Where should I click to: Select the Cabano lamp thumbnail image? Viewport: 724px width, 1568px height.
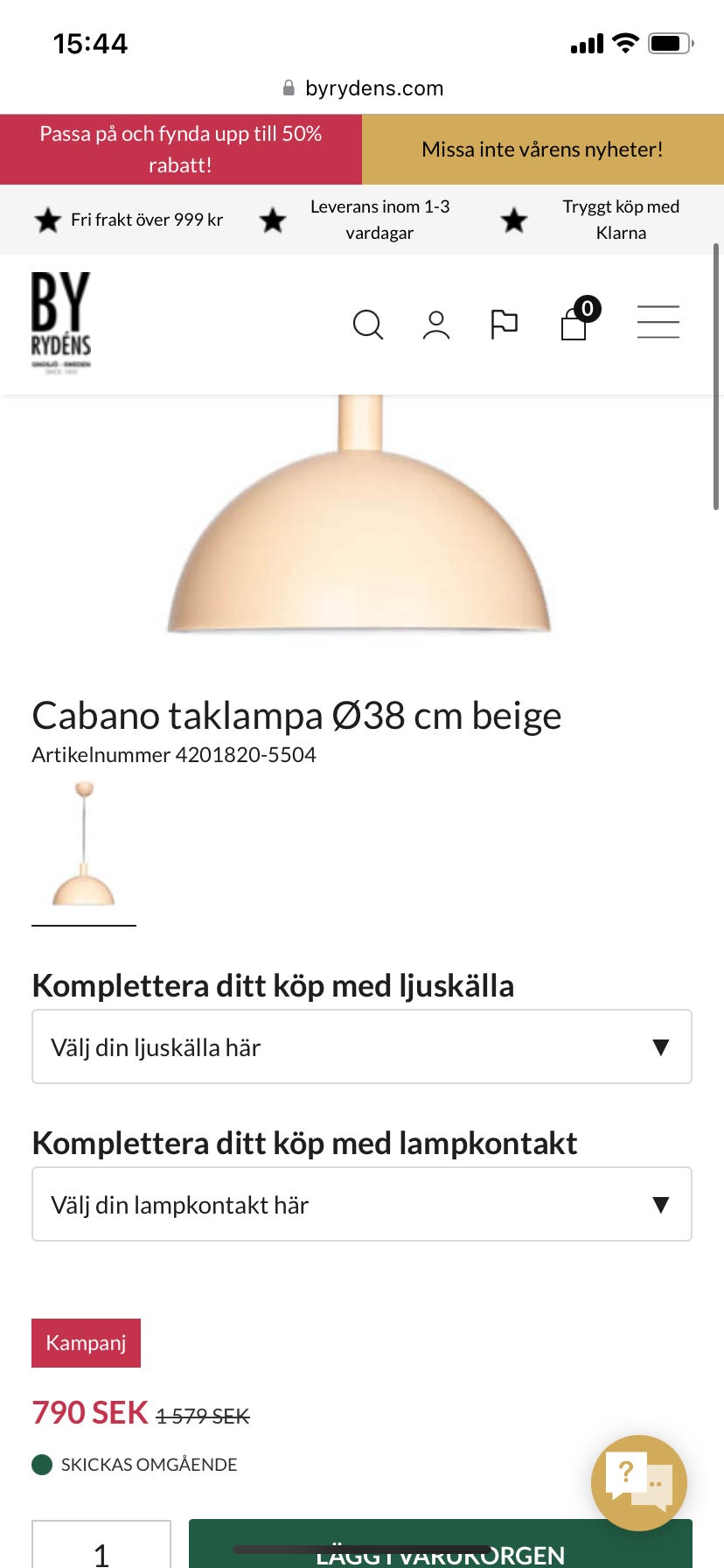[x=83, y=847]
